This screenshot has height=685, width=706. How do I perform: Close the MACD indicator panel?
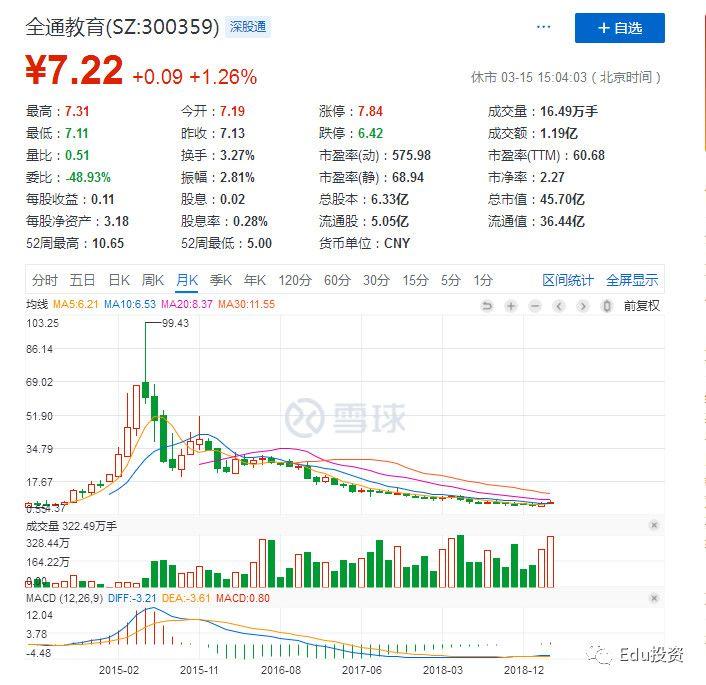tap(653, 597)
